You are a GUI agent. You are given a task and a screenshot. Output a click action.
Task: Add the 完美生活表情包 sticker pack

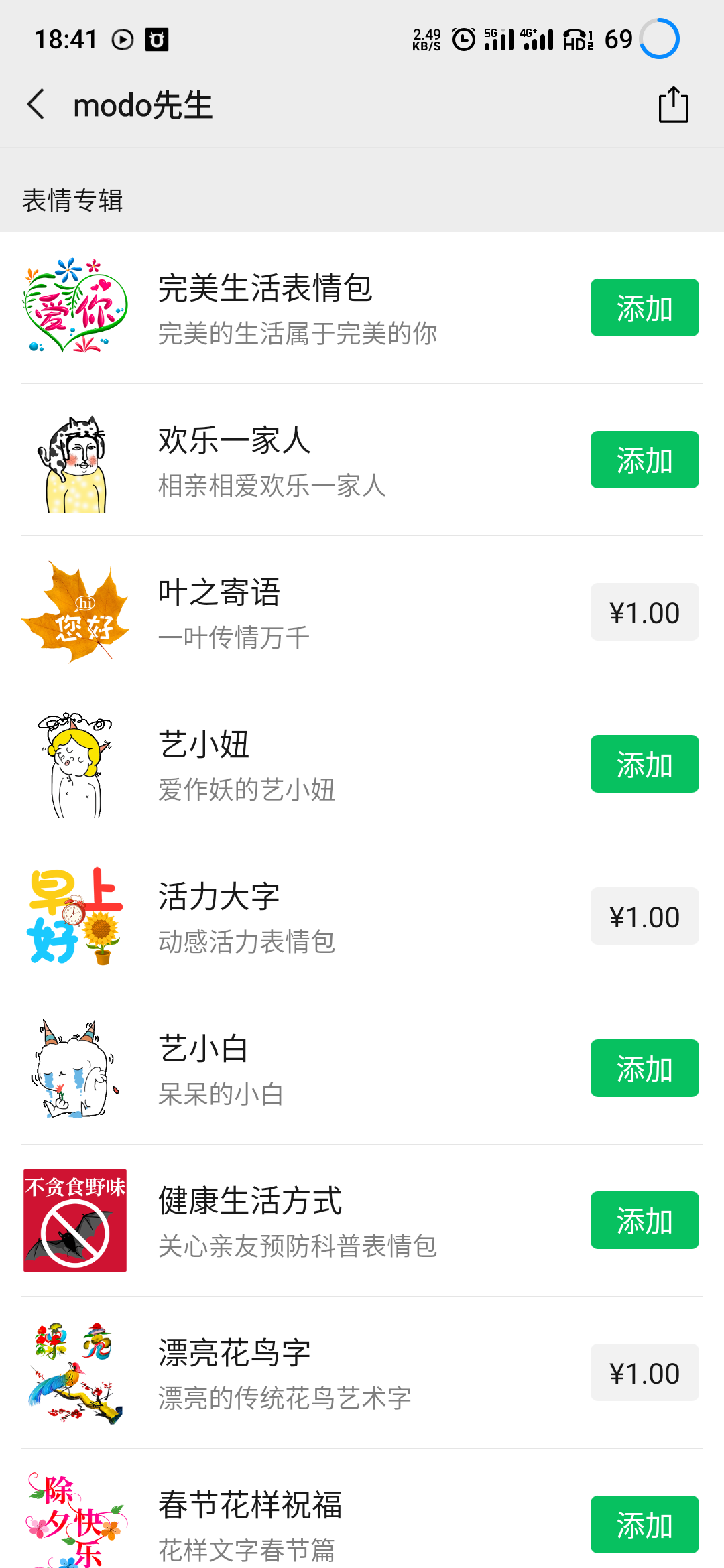644,307
